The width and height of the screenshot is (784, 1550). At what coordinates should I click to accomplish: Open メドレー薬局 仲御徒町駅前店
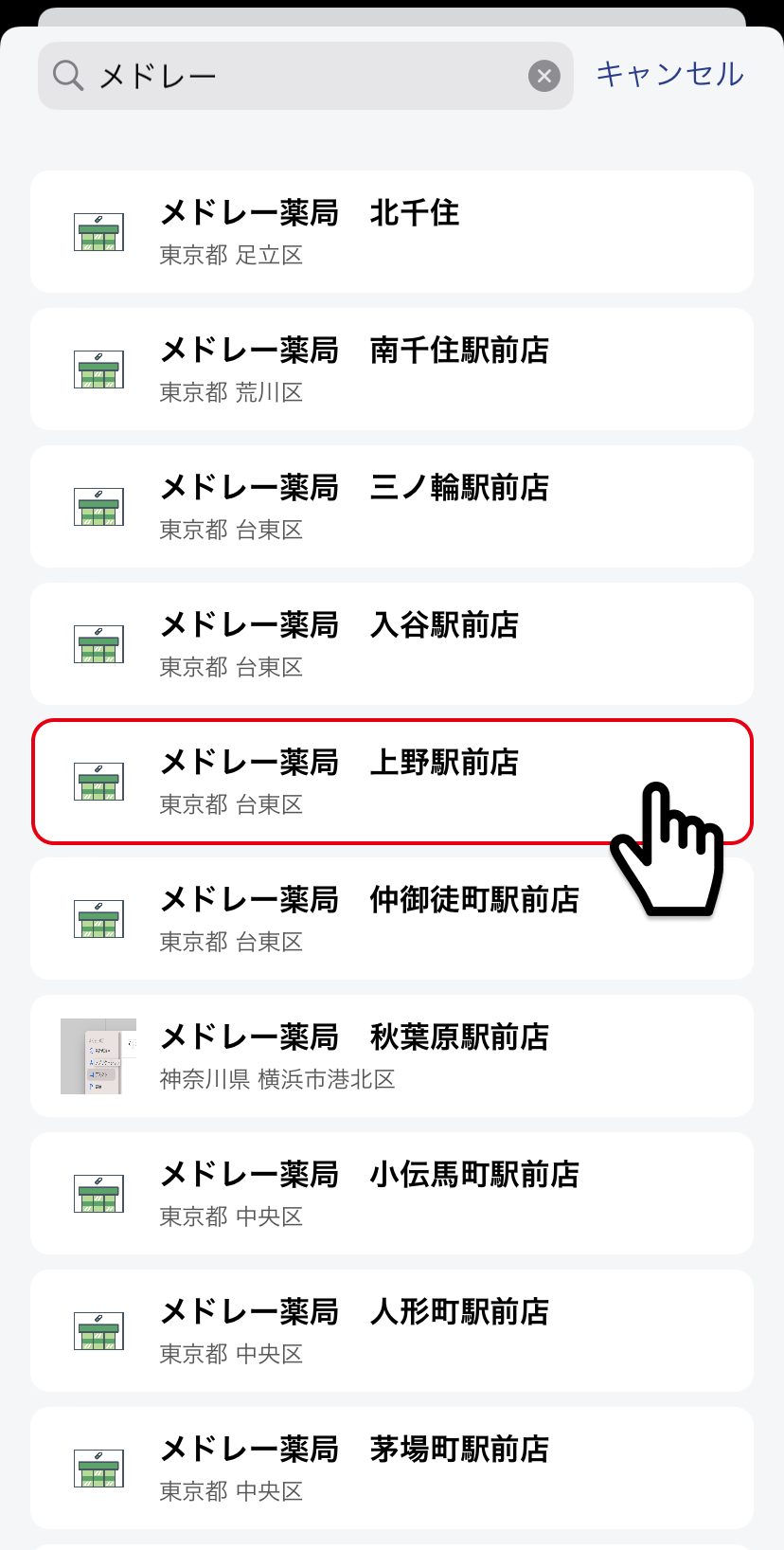click(392, 919)
